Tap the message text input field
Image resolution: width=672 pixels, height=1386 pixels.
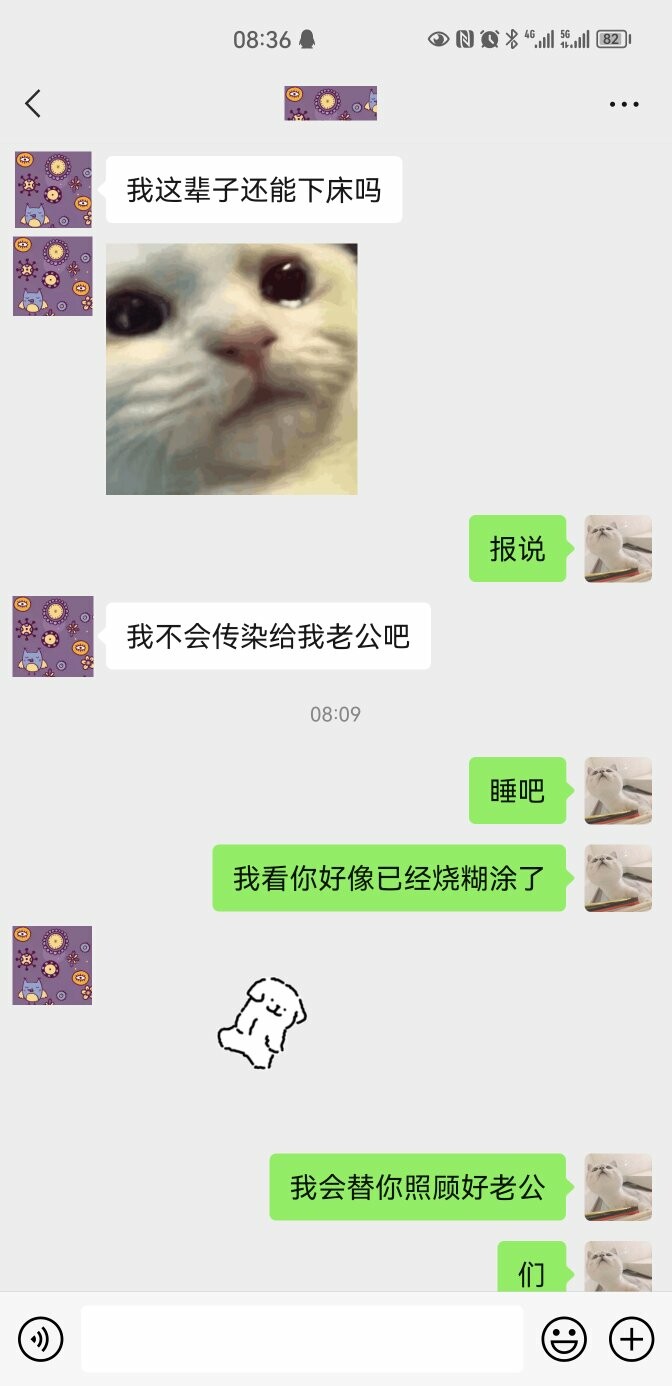(x=302, y=1339)
